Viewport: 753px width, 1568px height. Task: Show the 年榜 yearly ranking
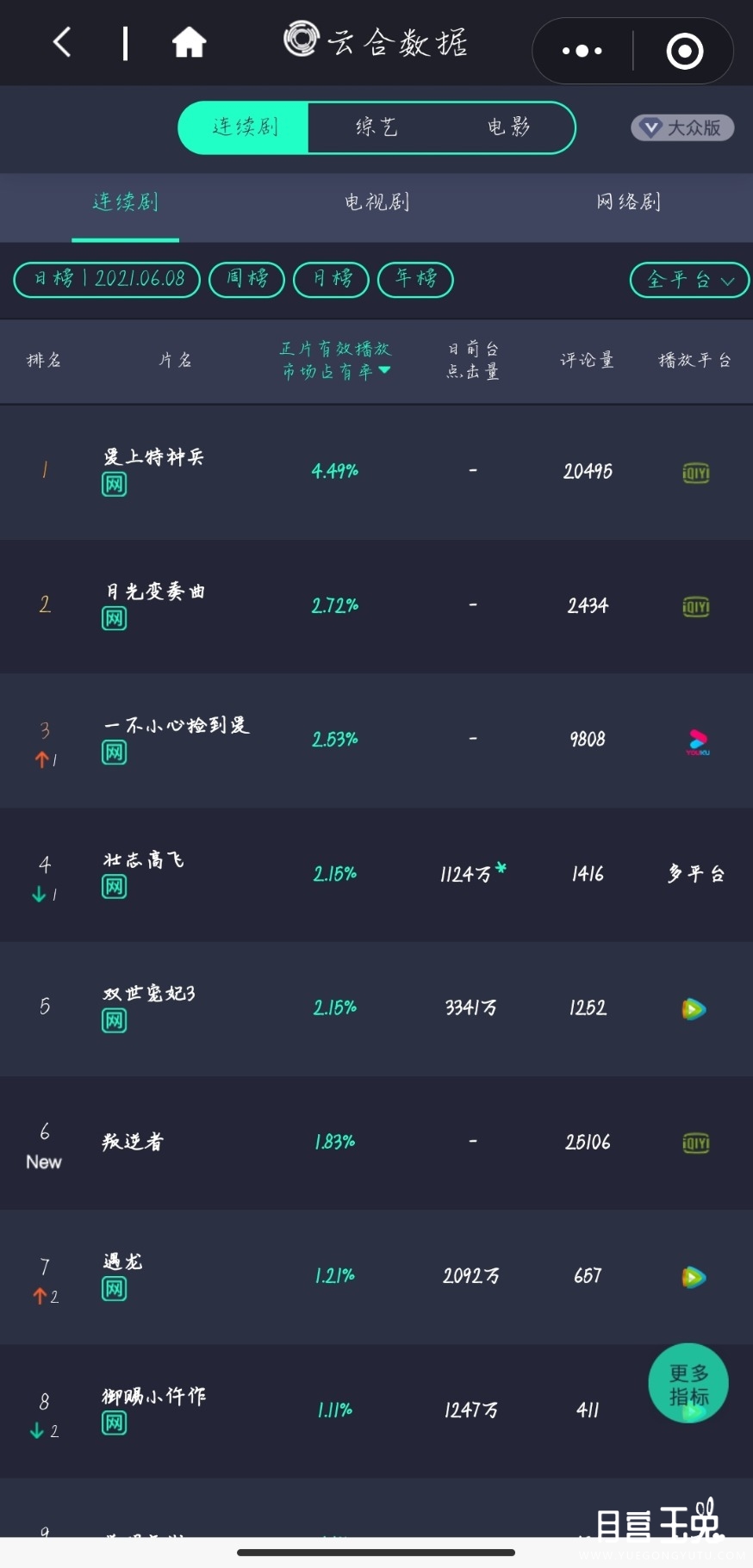415,279
